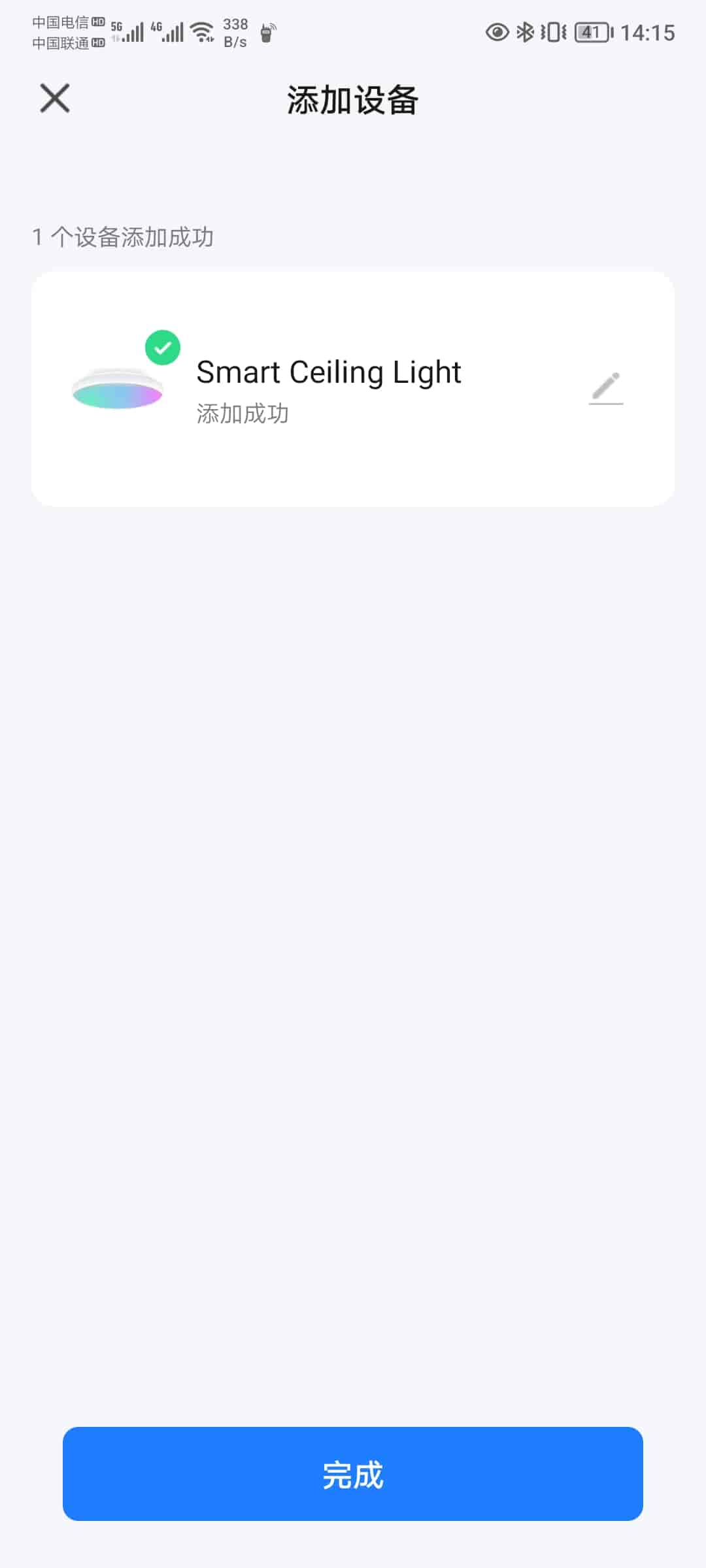706x1568 pixels.
Task: Close the add device screen
Action: click(x=55, y=99)
